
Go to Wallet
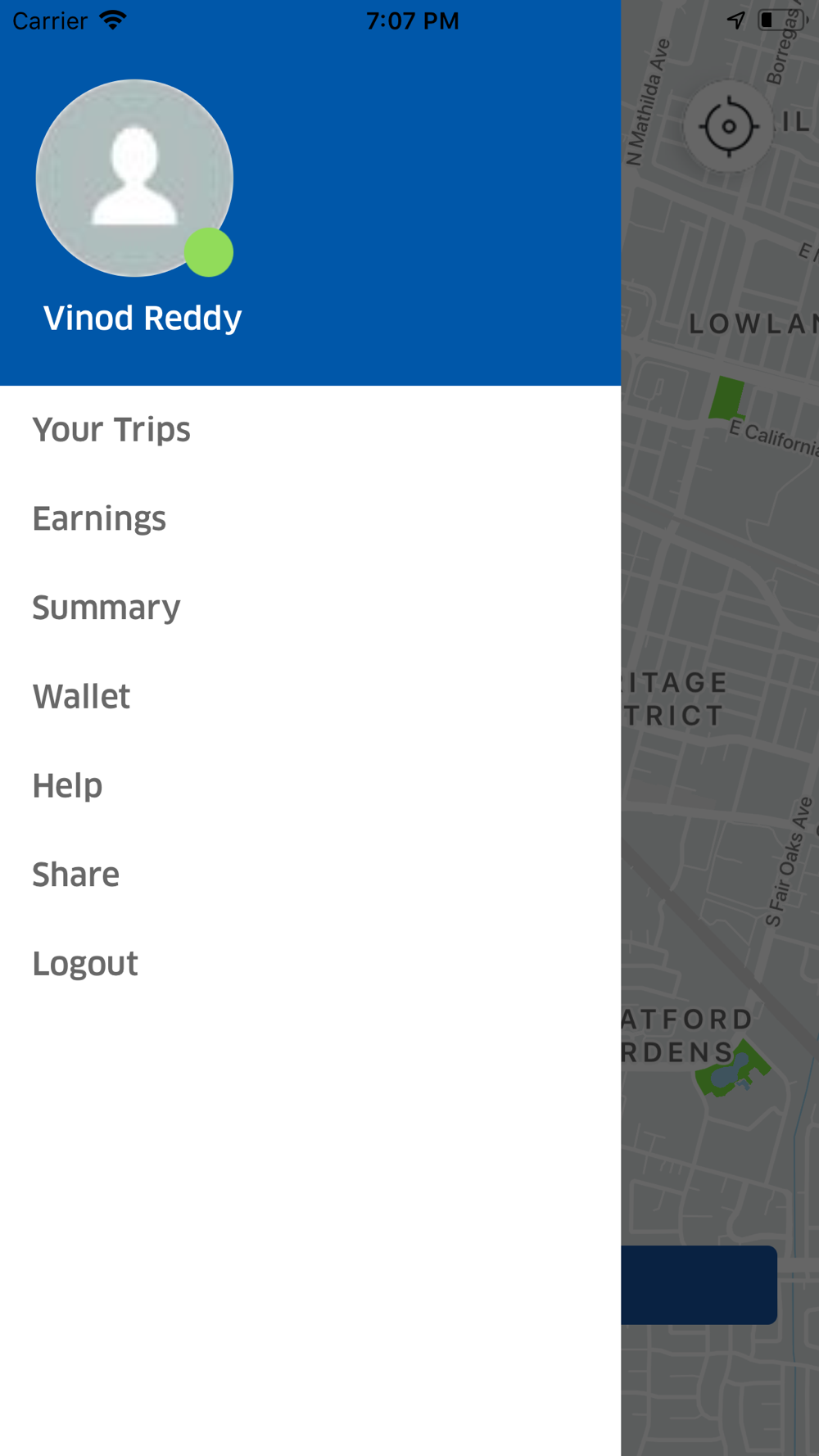coord(310,697)
